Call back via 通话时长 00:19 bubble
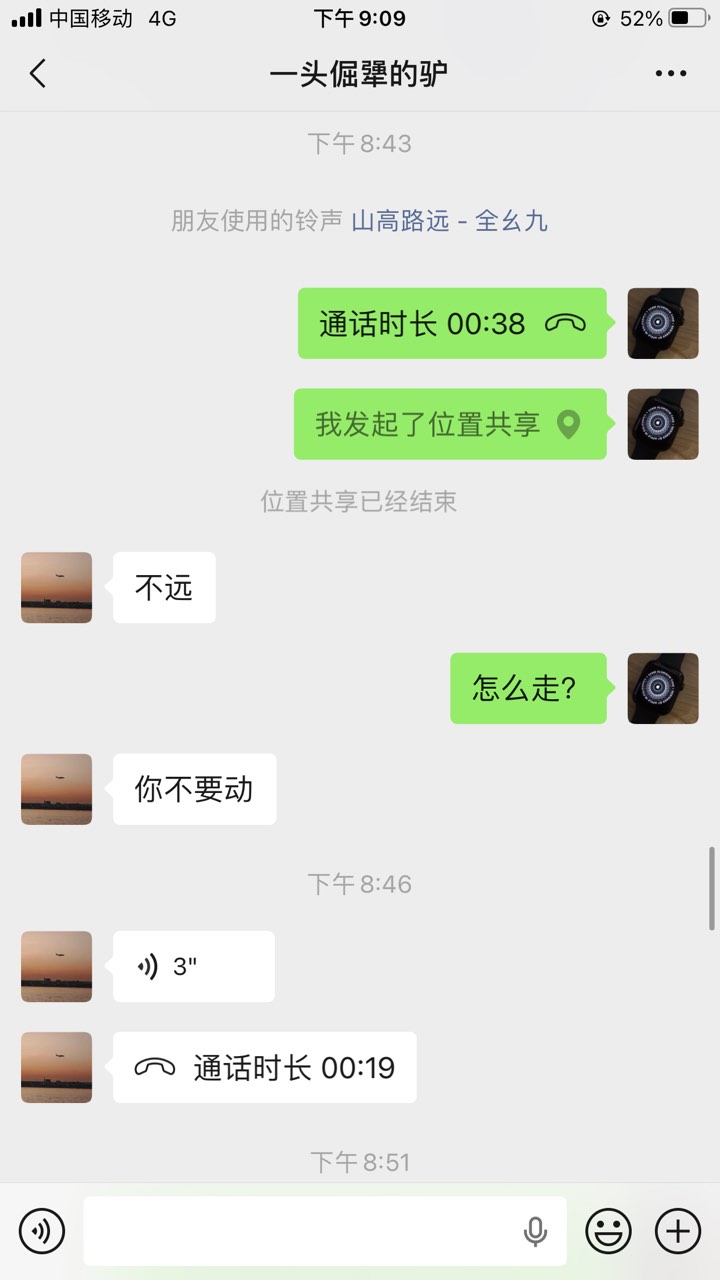Viewport: 720px width, 1280px height. click(x=264, y=1068)
